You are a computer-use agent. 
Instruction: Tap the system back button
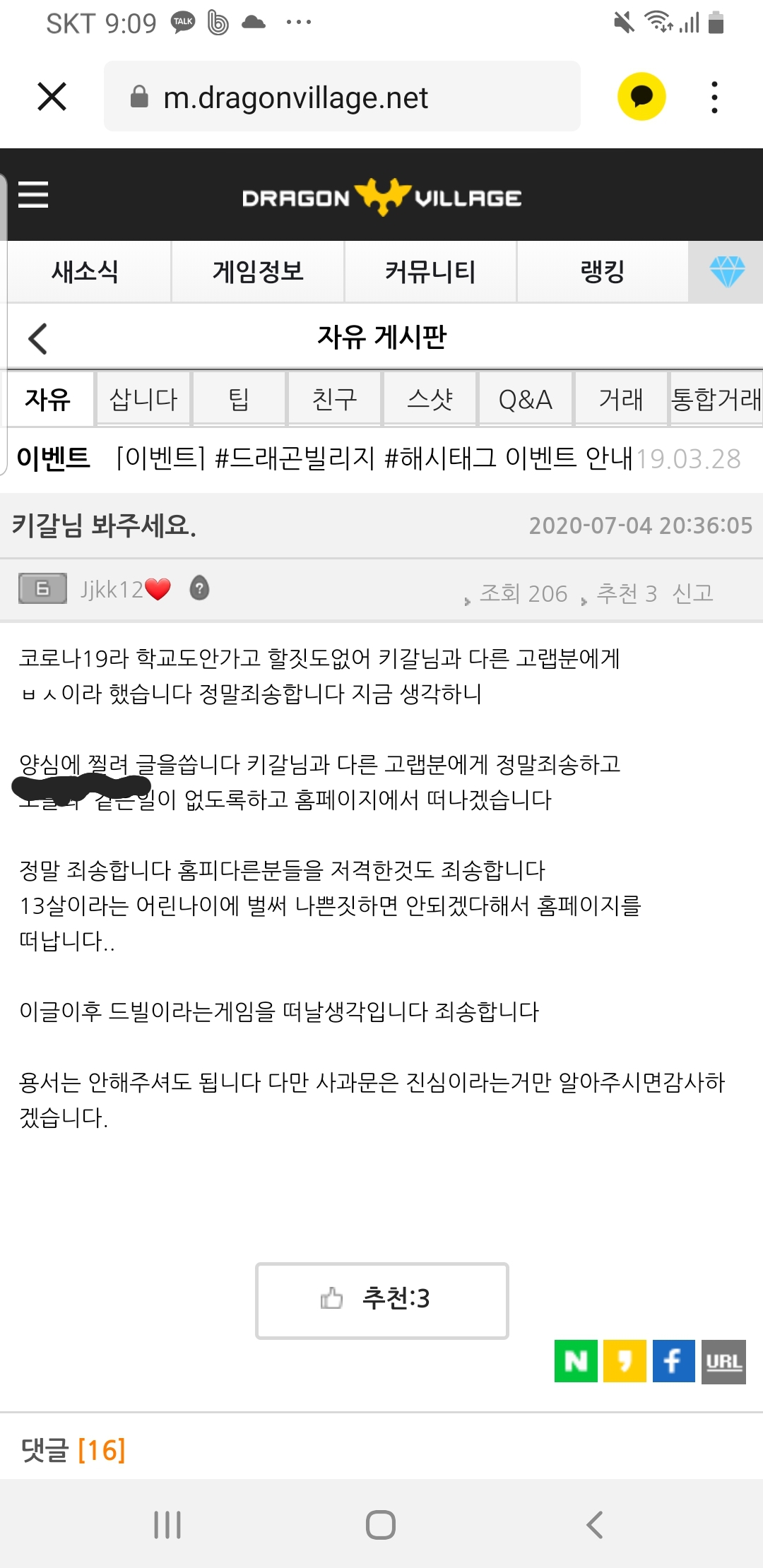[595, 1525]
